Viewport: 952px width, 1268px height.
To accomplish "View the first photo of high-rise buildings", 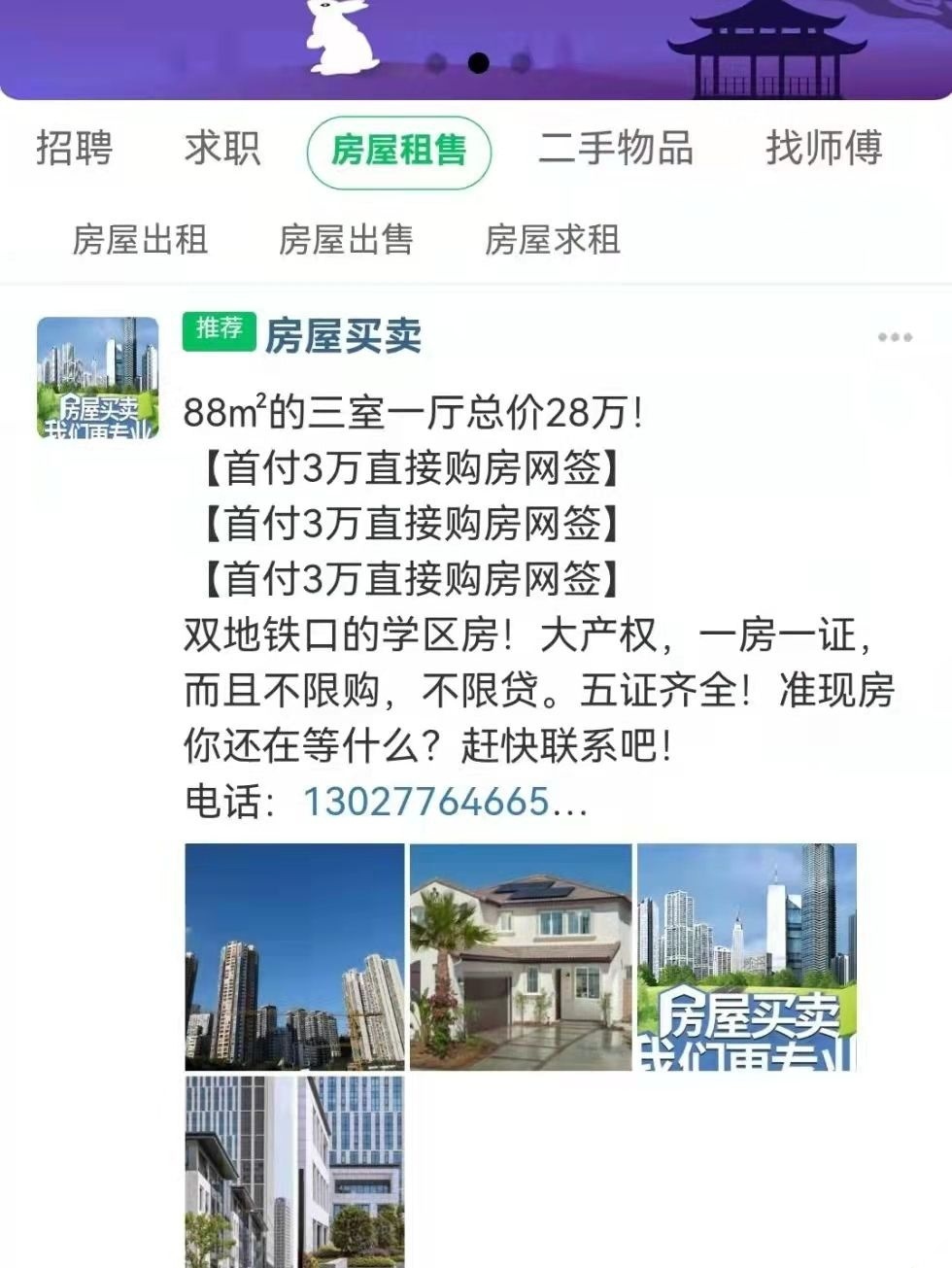I will [294, 957].
